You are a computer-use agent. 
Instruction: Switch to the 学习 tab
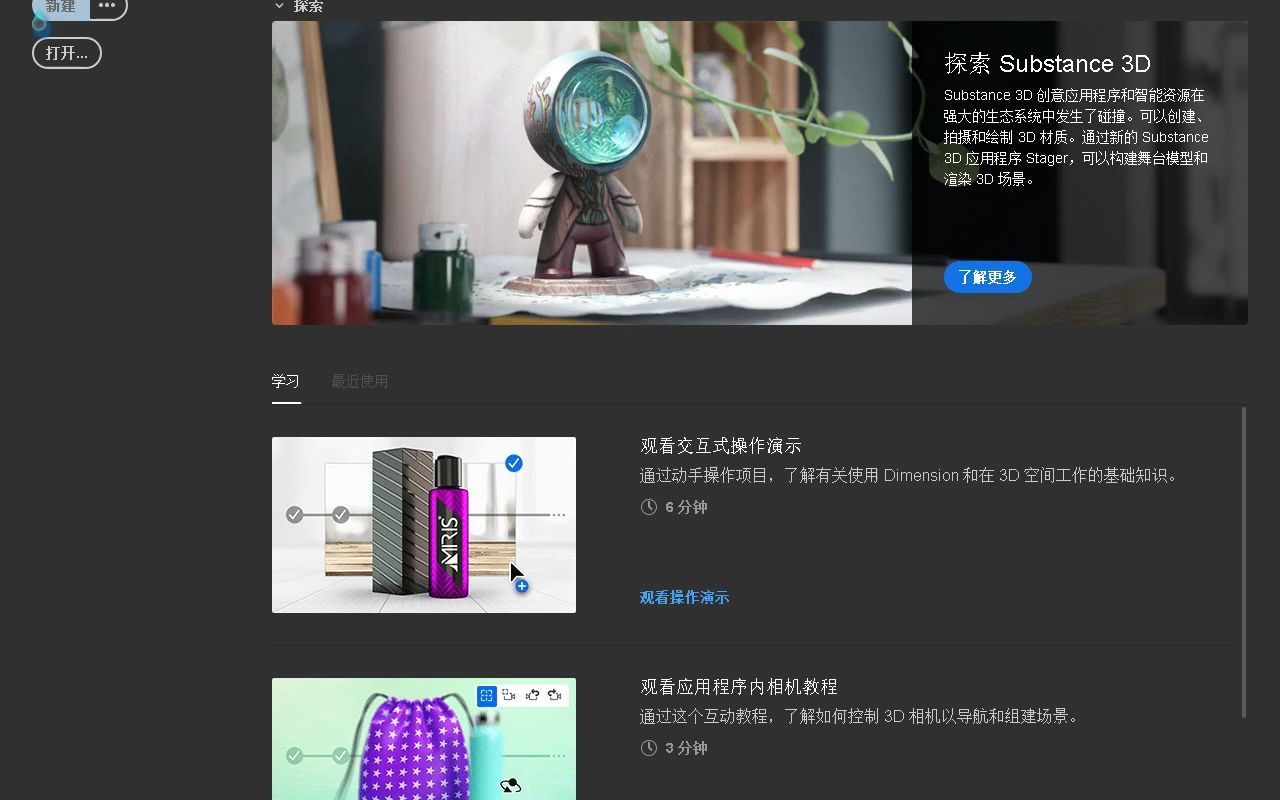click(285, 381)
